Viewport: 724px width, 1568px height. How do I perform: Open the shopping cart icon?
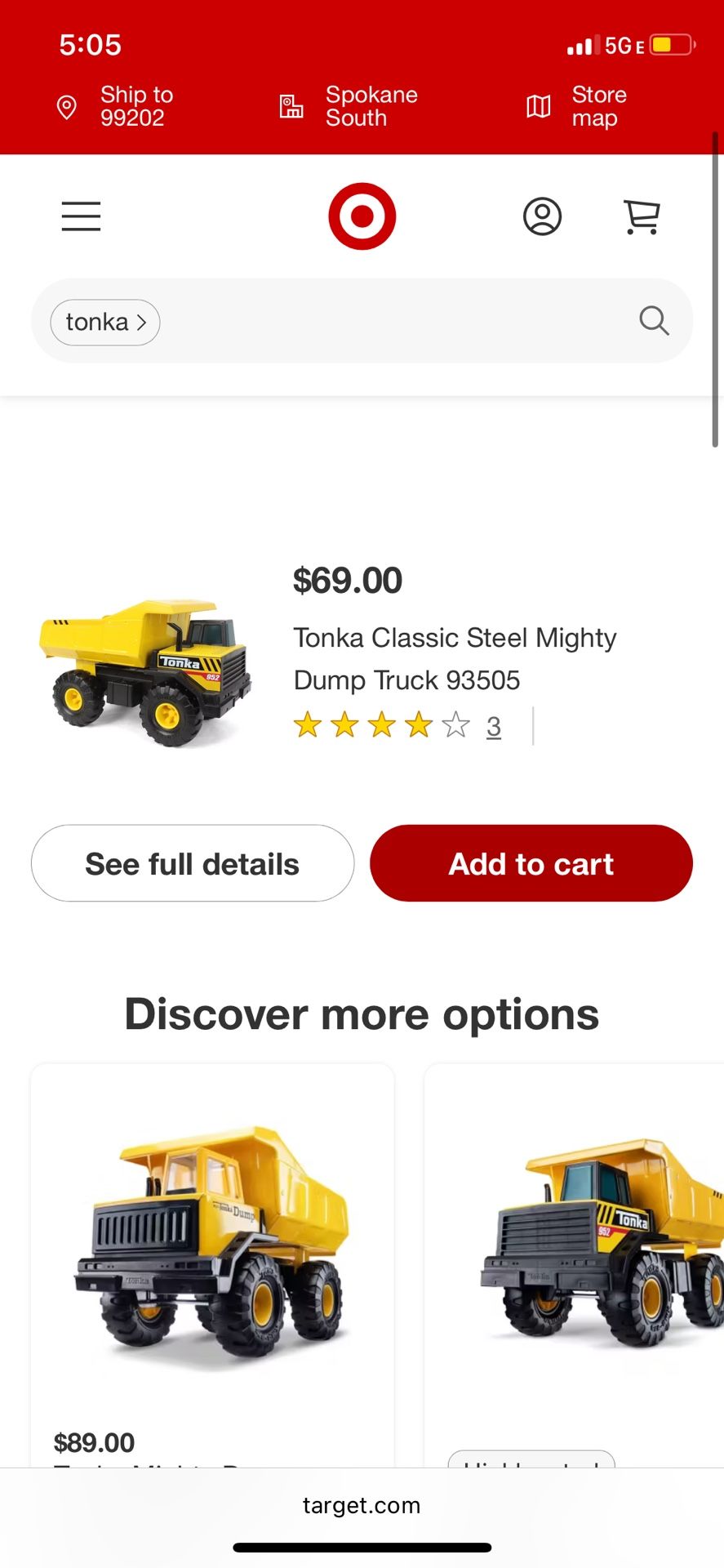tap(642, 216)
